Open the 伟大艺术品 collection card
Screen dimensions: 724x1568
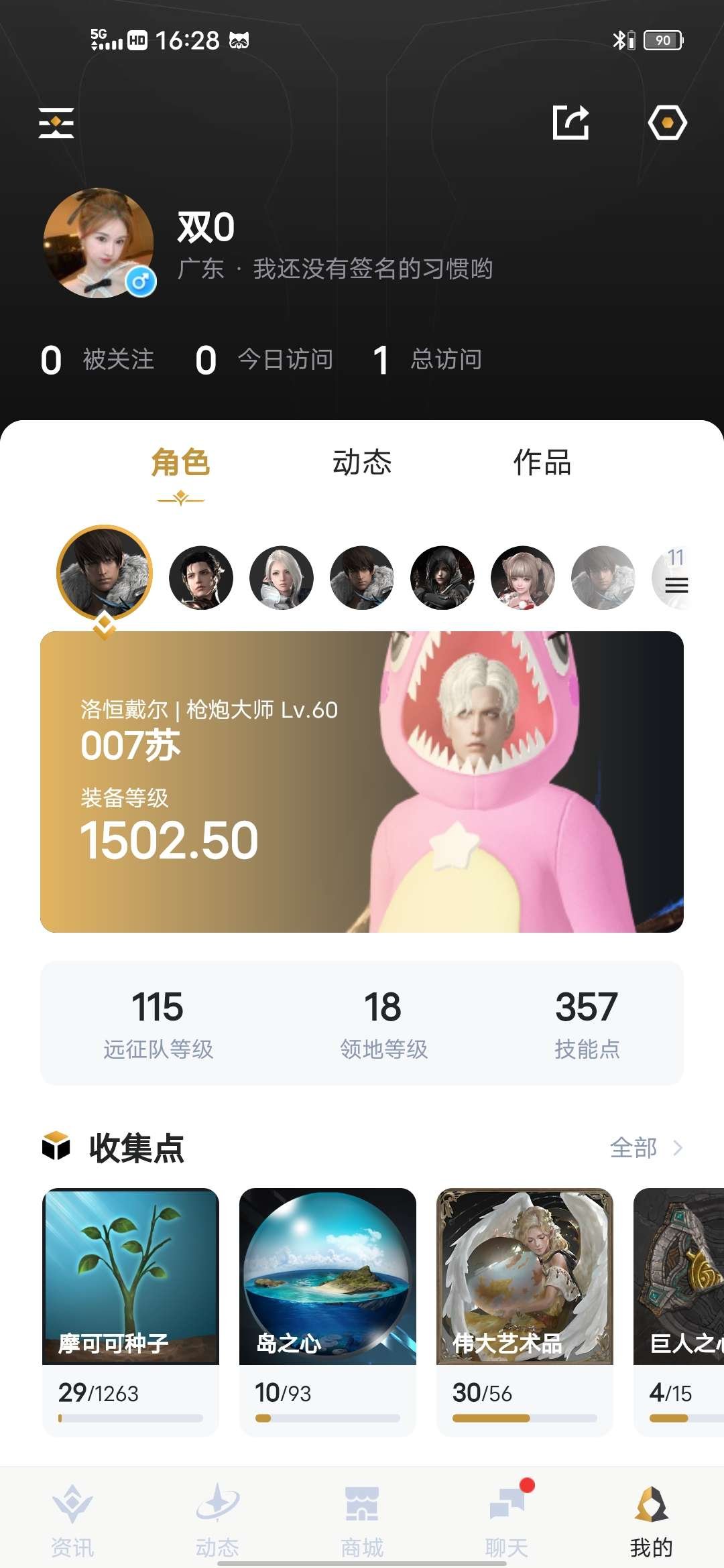click(525, 1311)
